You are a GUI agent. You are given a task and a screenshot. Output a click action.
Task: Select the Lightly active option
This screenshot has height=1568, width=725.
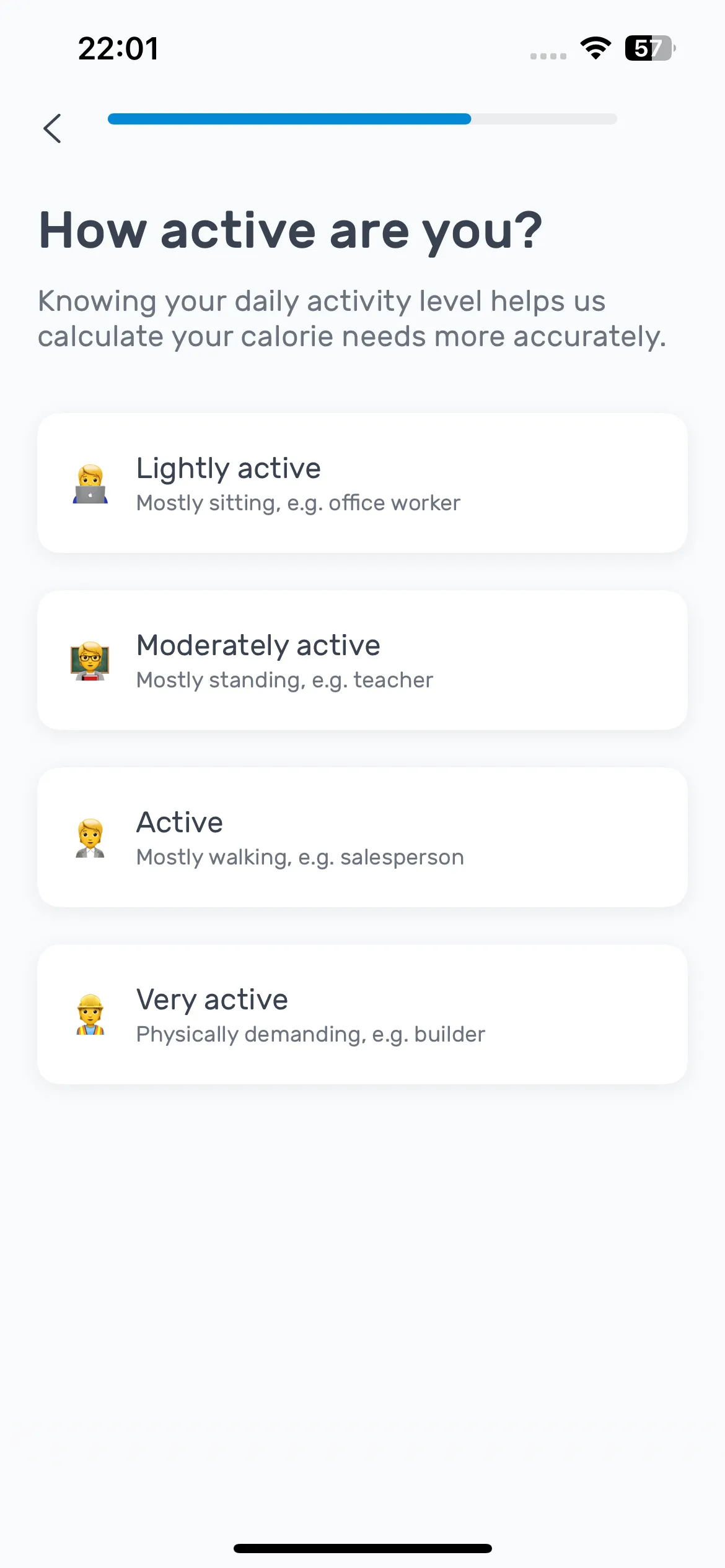(x=362, y=483)
